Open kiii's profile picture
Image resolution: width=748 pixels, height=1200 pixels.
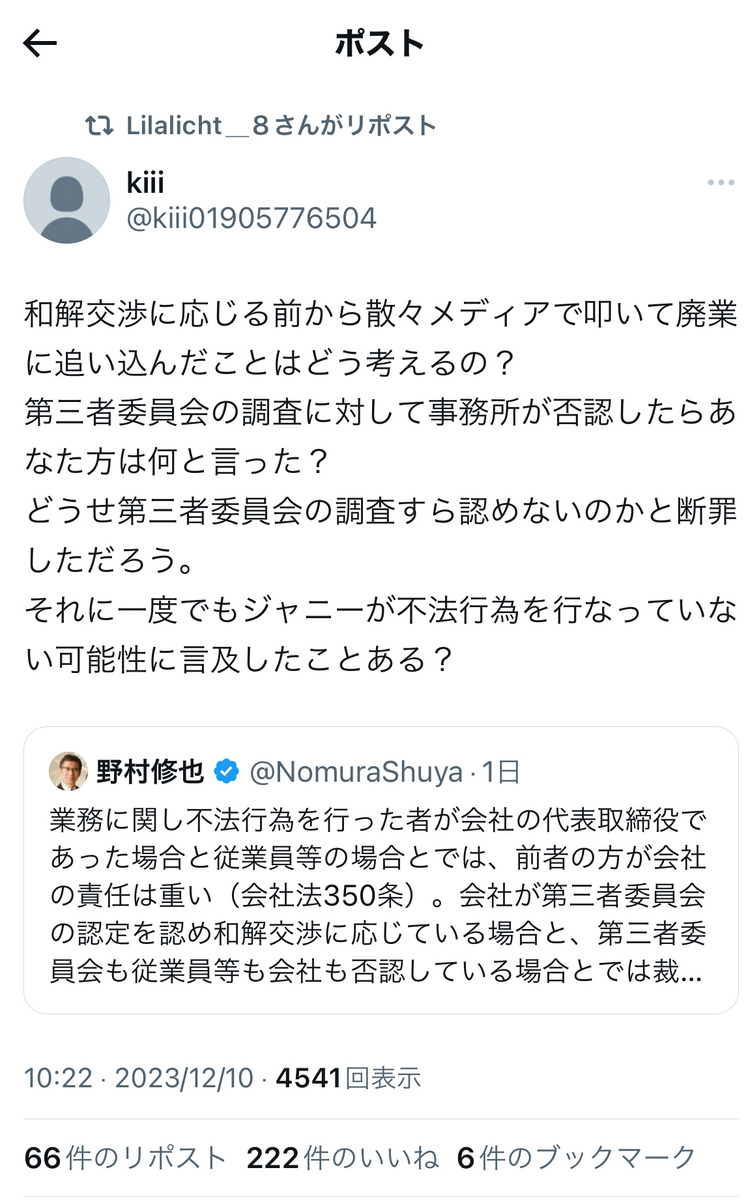pos(66,200)
